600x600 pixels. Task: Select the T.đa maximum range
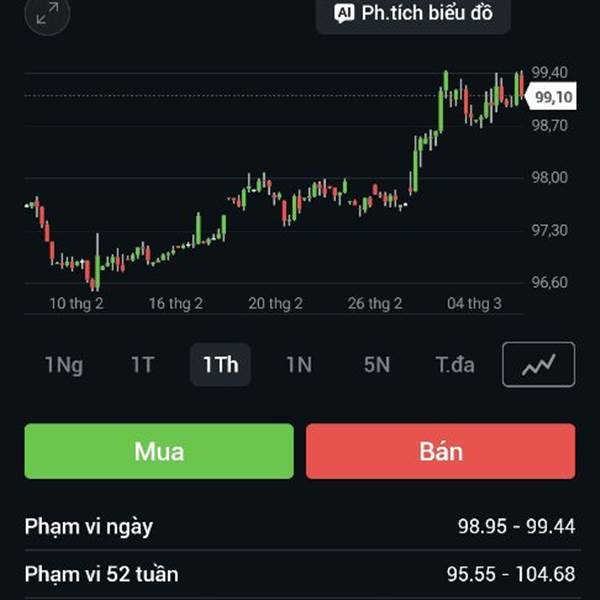coord(454,365)
